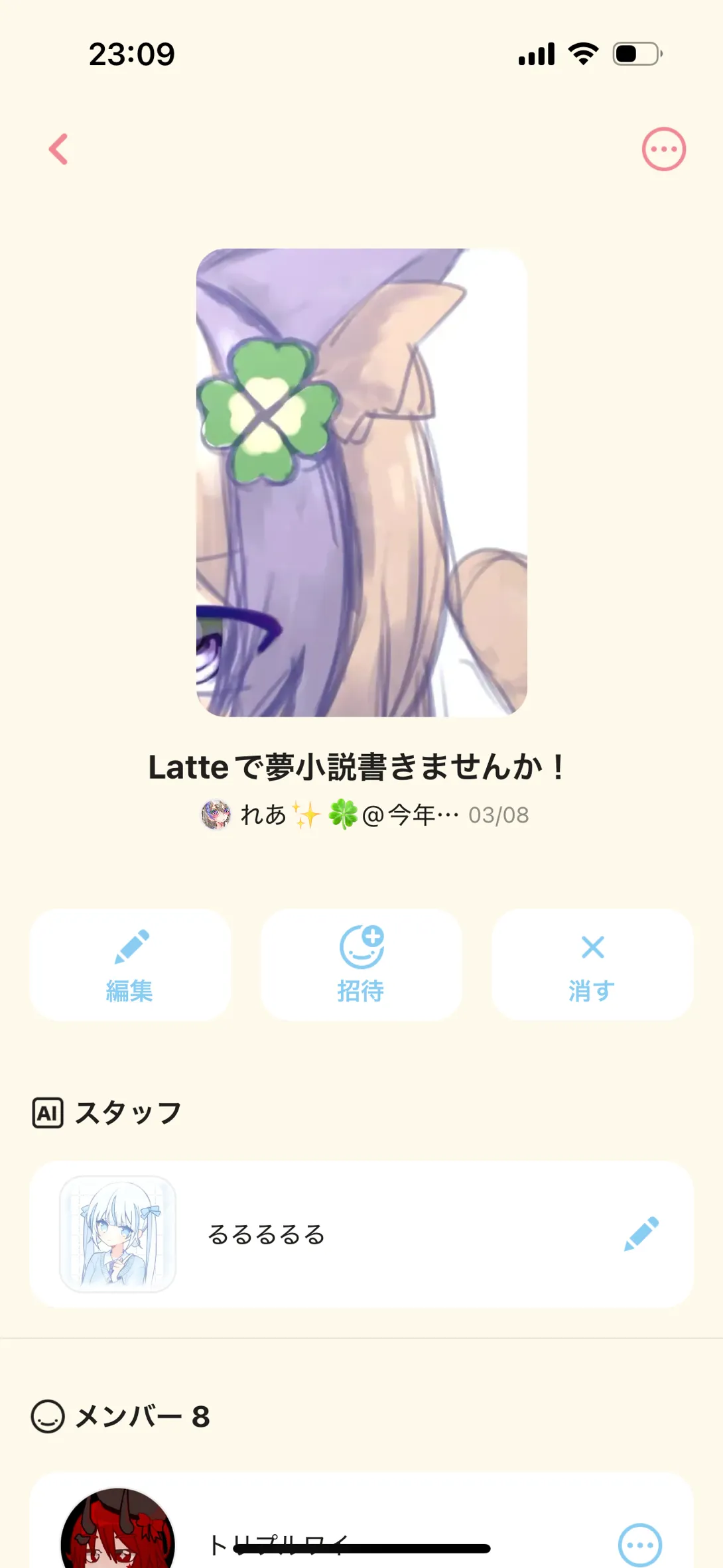
Task: Go back using the pink arrow
Action: 58,149
